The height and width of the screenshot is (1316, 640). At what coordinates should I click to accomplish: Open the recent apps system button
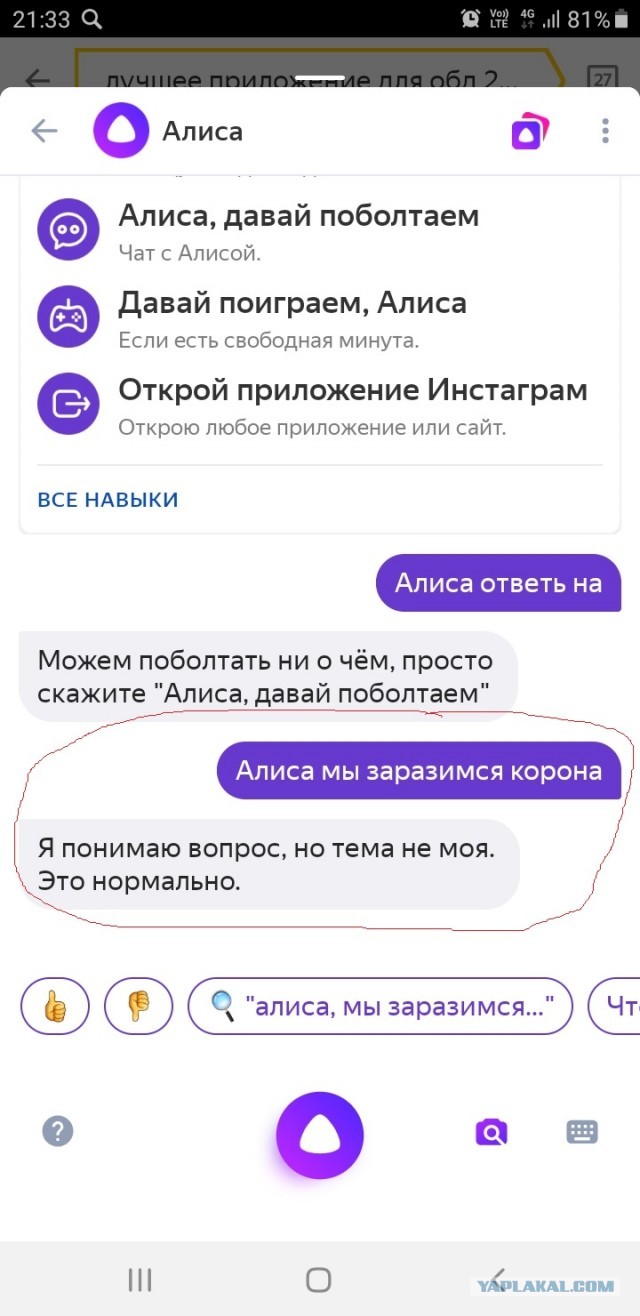tap(140, 1279)
